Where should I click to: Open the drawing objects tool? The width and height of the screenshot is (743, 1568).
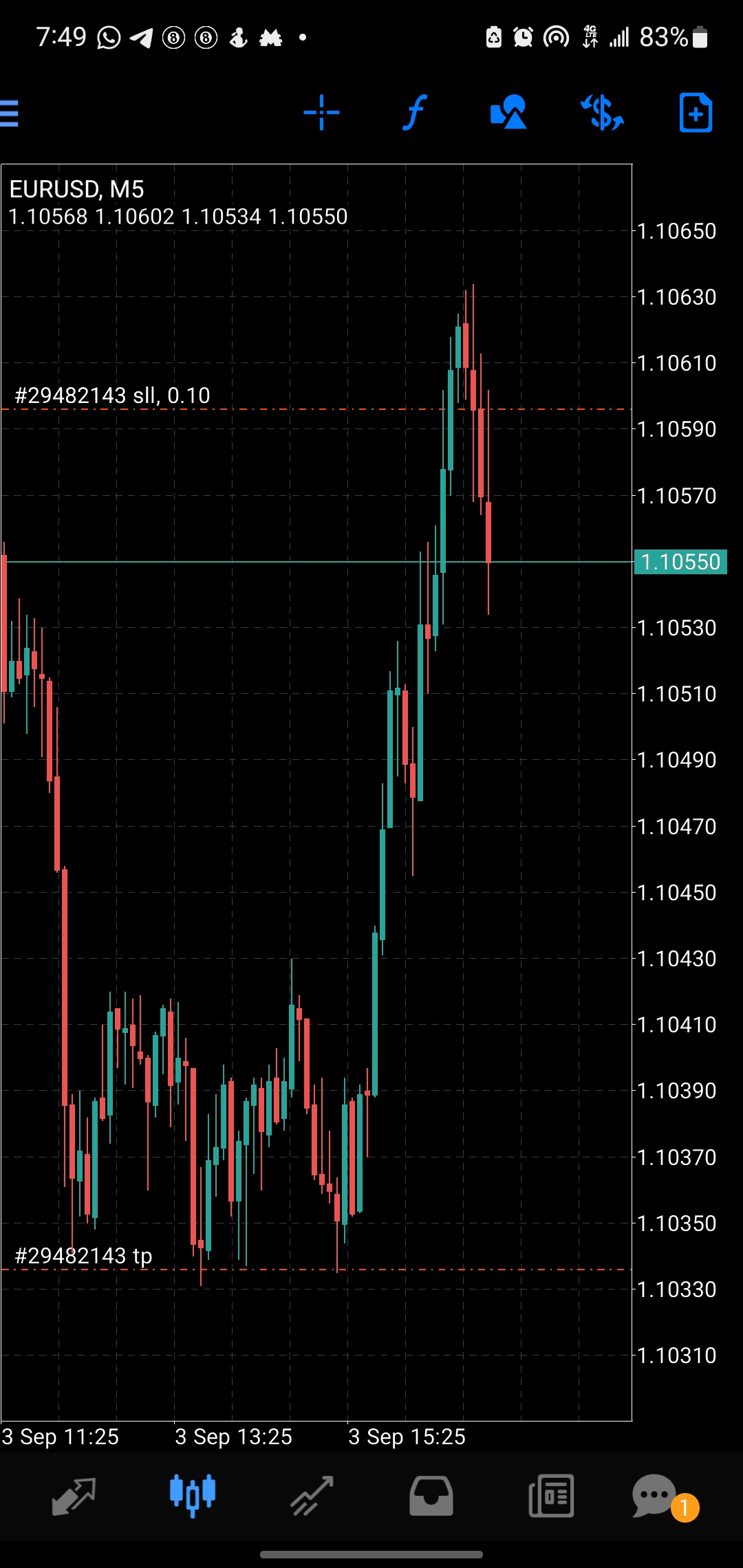point(508,113)
